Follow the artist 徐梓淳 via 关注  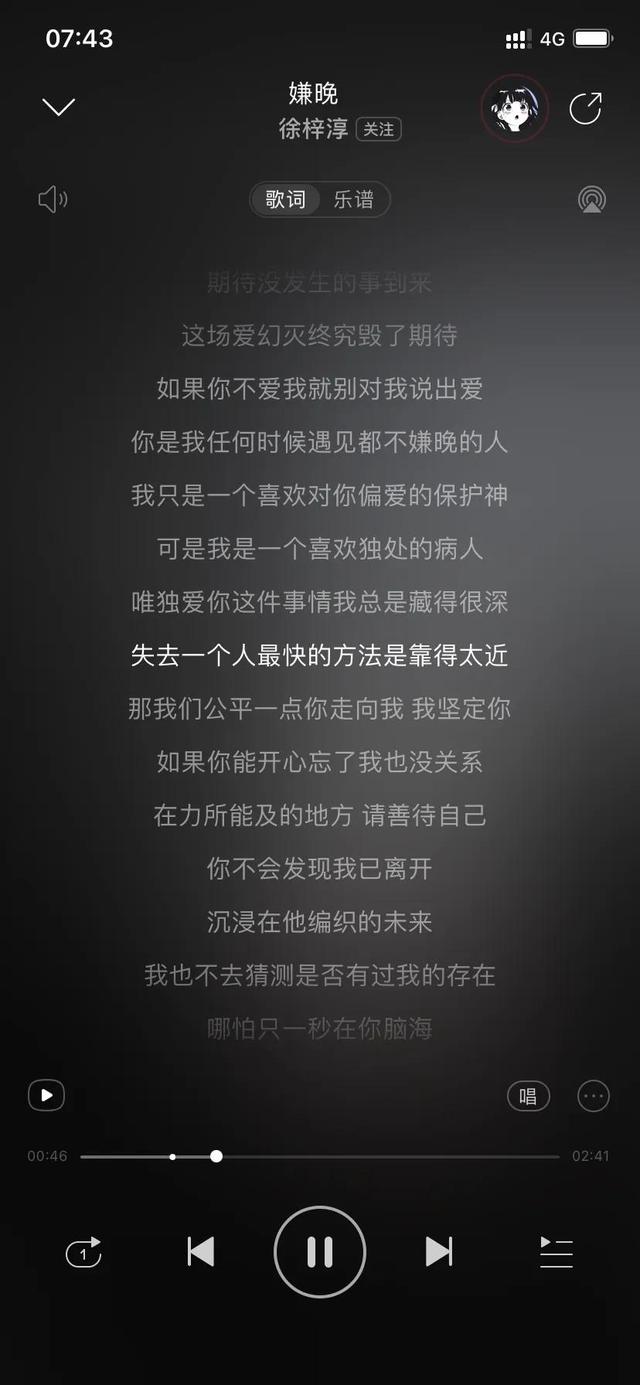(379, 130)
